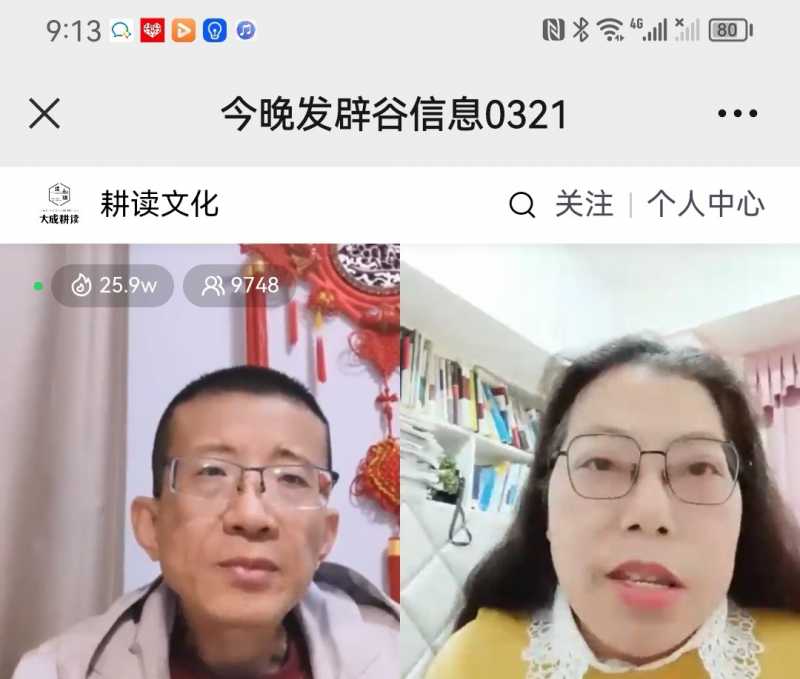Follow 耕读文化 via 关注
This screenshot has width=800, height=679.
584,205
